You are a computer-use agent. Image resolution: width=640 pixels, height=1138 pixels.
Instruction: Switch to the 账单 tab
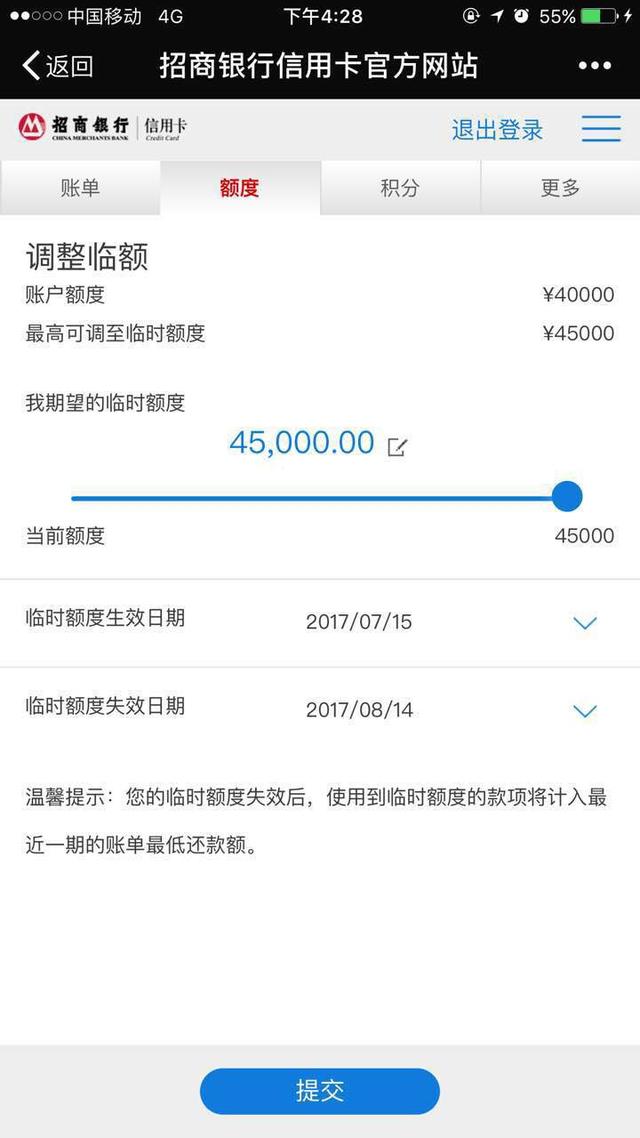[x=80, y=188]
